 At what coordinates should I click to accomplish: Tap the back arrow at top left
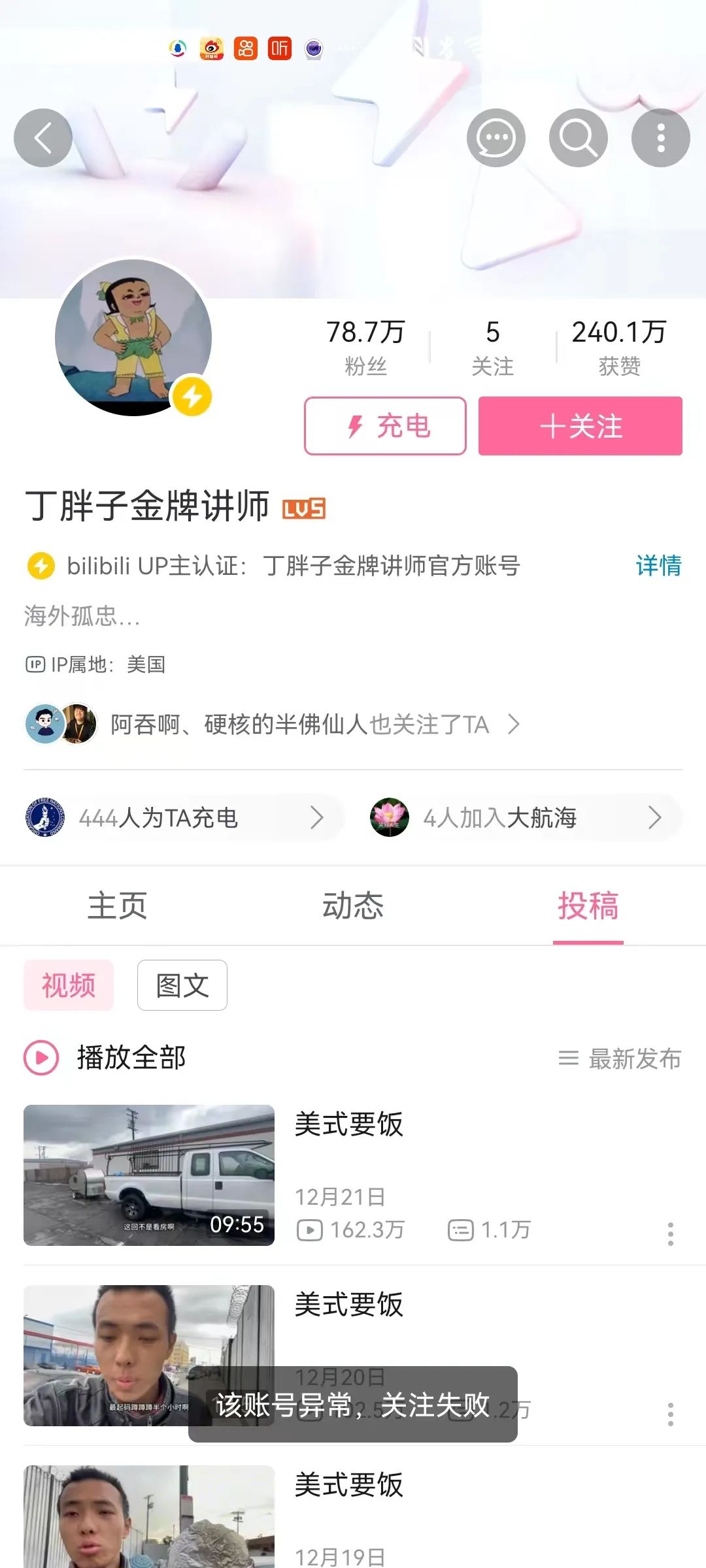42,137
